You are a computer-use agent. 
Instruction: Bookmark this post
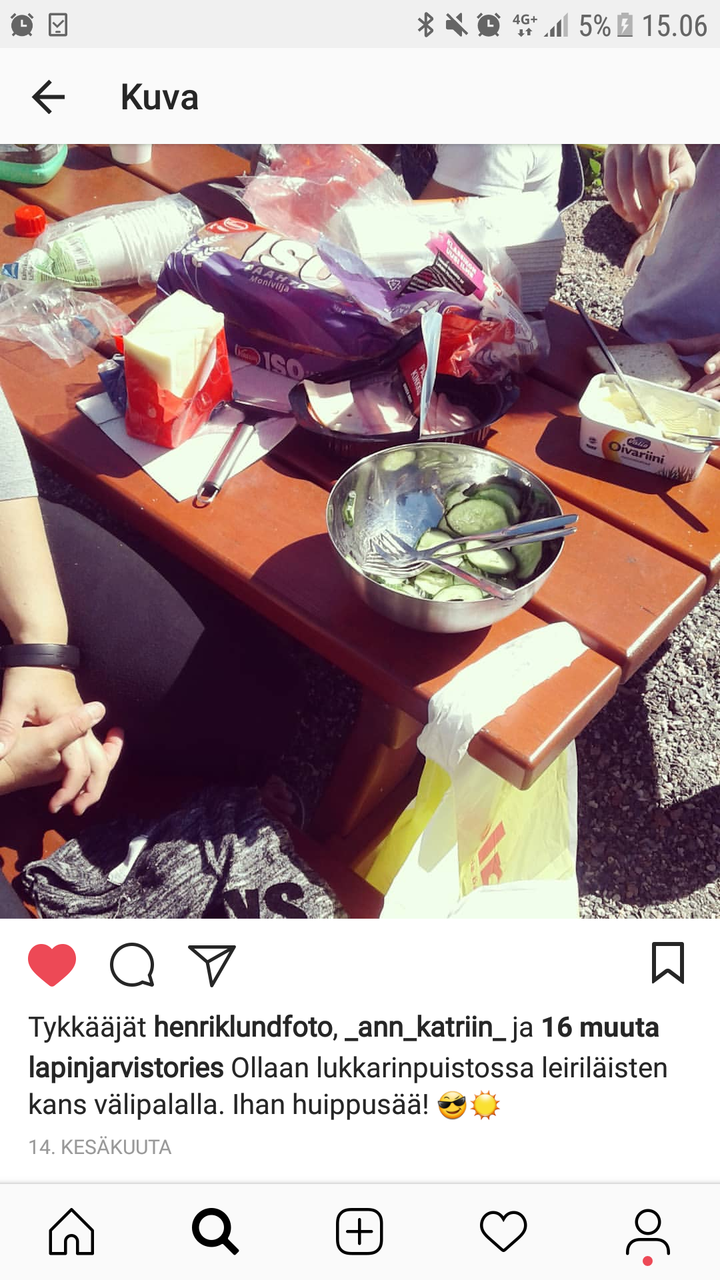point(667,963)
